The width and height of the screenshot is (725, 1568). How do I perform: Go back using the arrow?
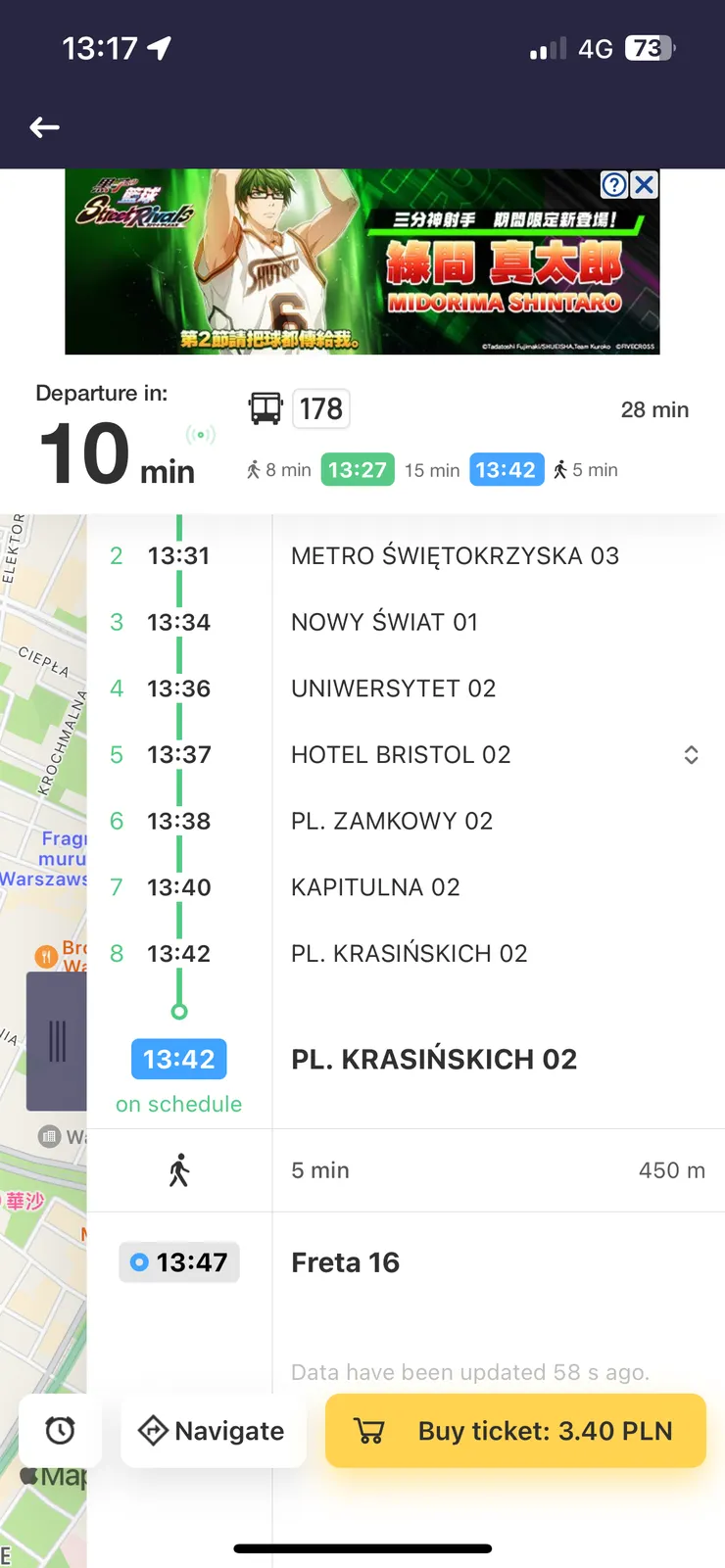coord(44,127)
